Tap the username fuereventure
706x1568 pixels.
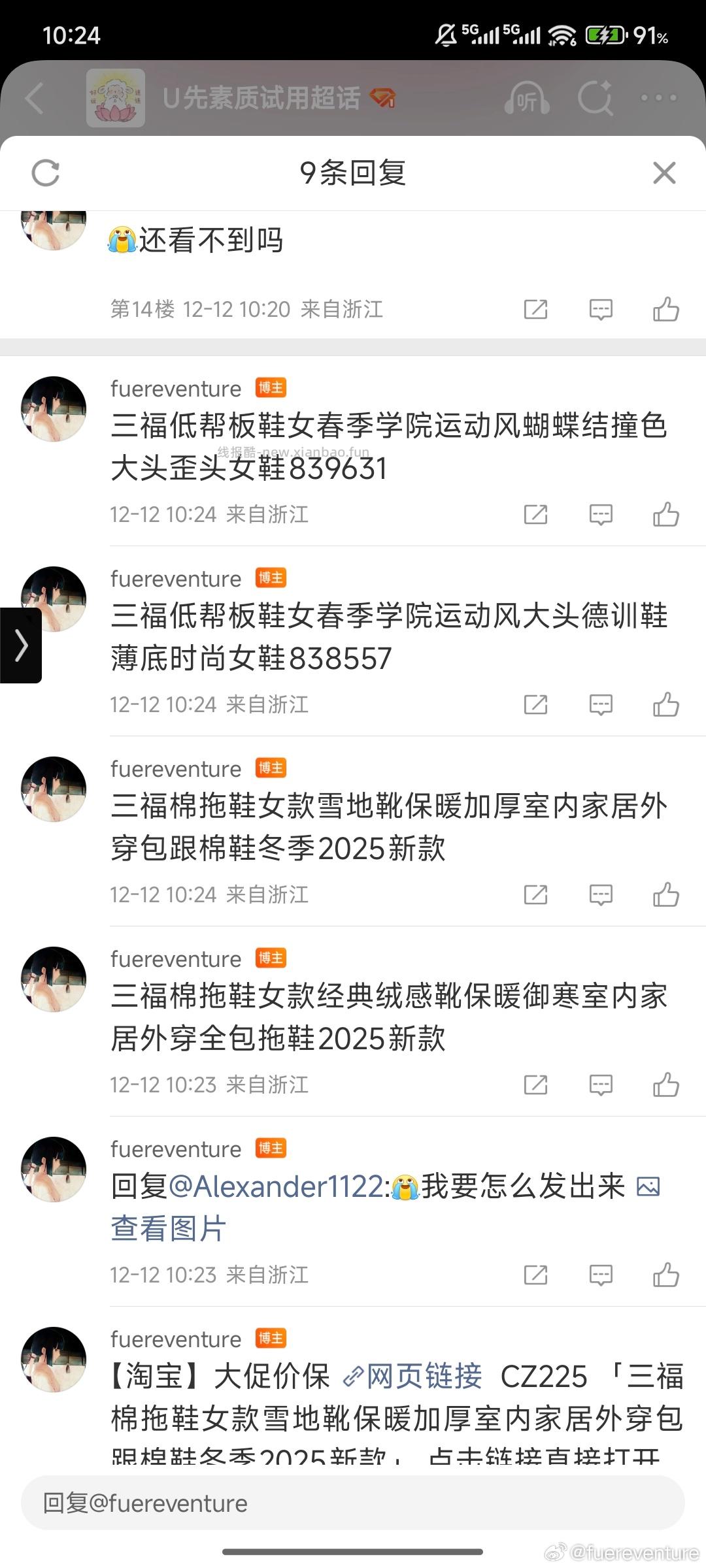point(175,388)
